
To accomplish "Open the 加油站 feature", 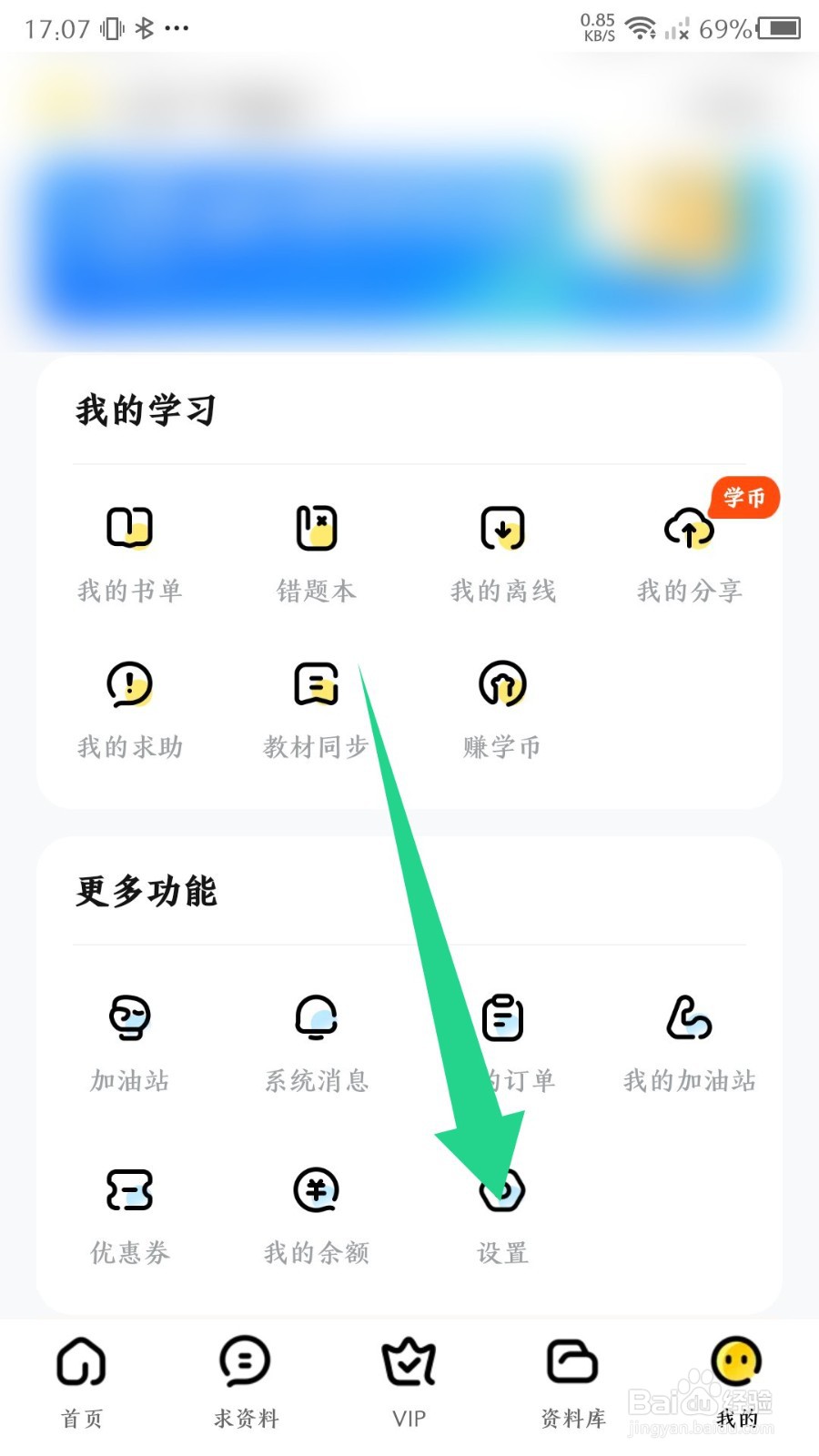I will [130, 1042].
